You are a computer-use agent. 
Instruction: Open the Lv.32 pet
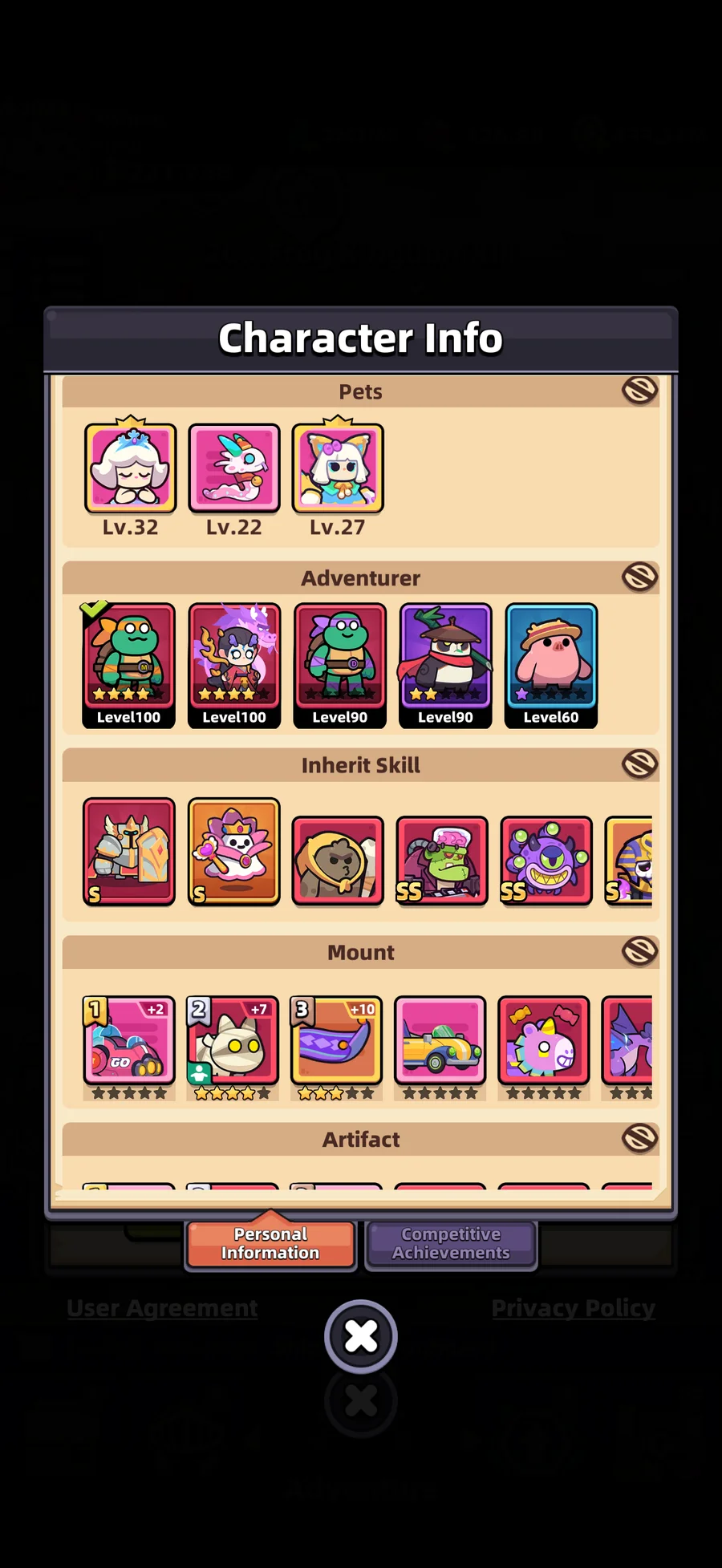[130, 469]
